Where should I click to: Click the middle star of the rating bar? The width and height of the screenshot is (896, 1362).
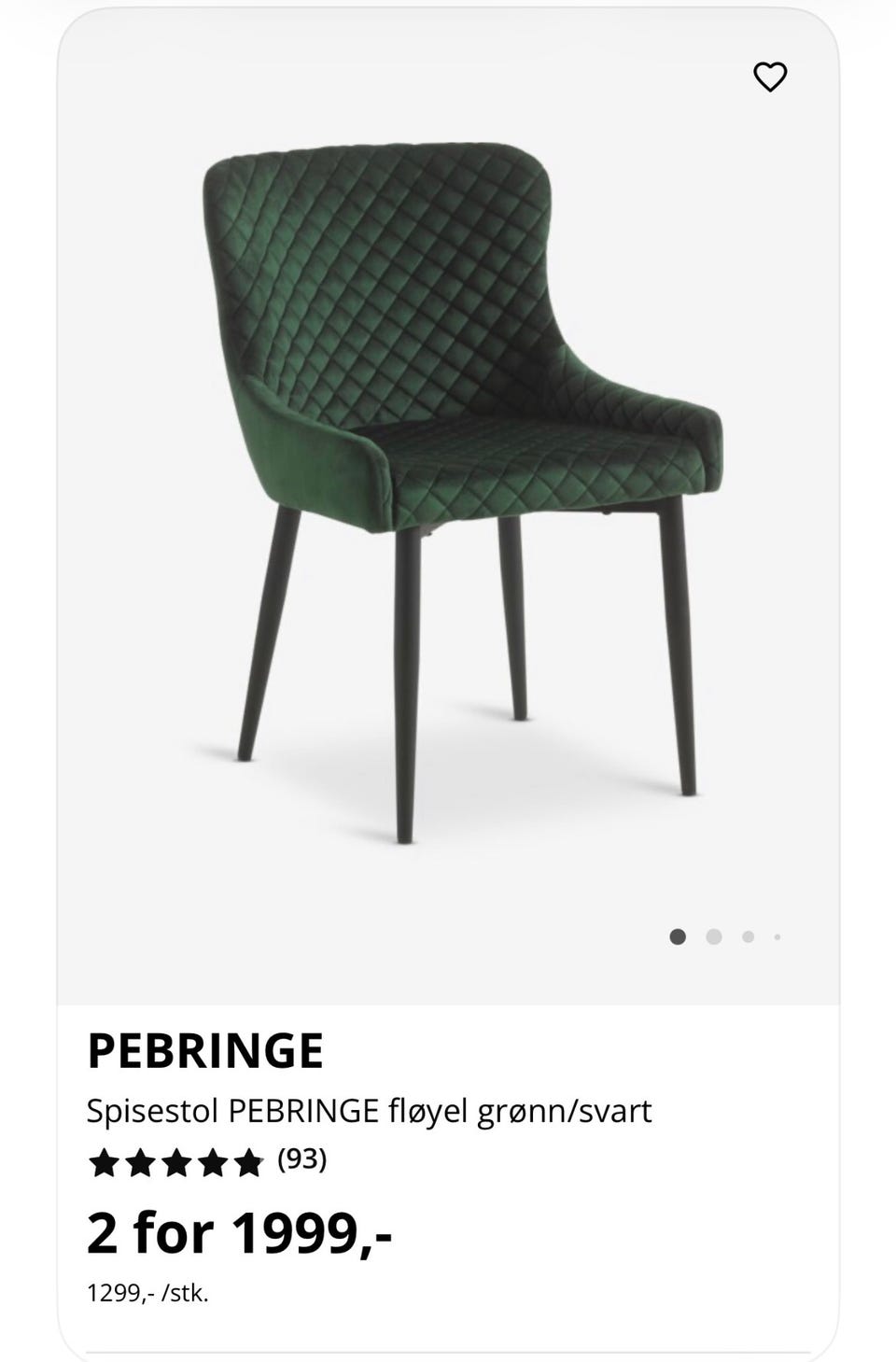(175, 1160)
